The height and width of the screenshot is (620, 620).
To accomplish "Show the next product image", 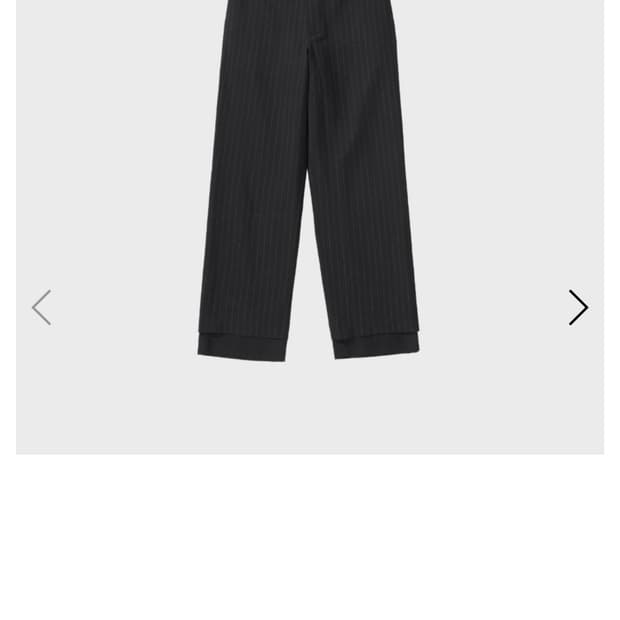I will click(578, 307).
